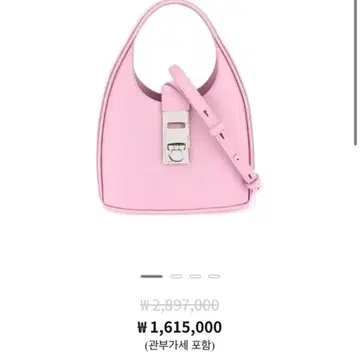
Task: Select the second image carousel indicator
Action: pos(176,276)
